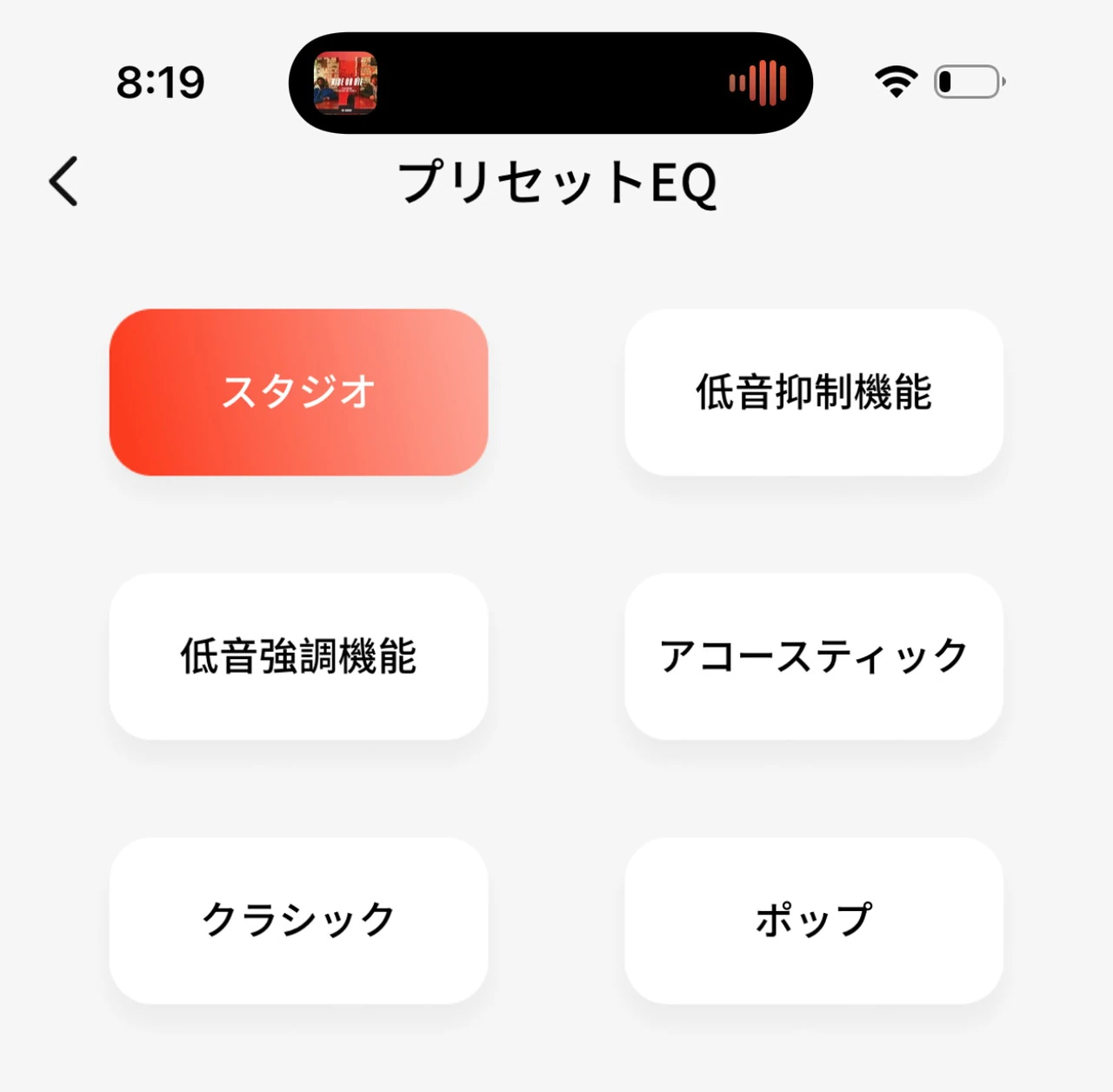Pick the クラシック preset
Viewport: 1113px width, 1092px height.
click(x=298, y=920)
